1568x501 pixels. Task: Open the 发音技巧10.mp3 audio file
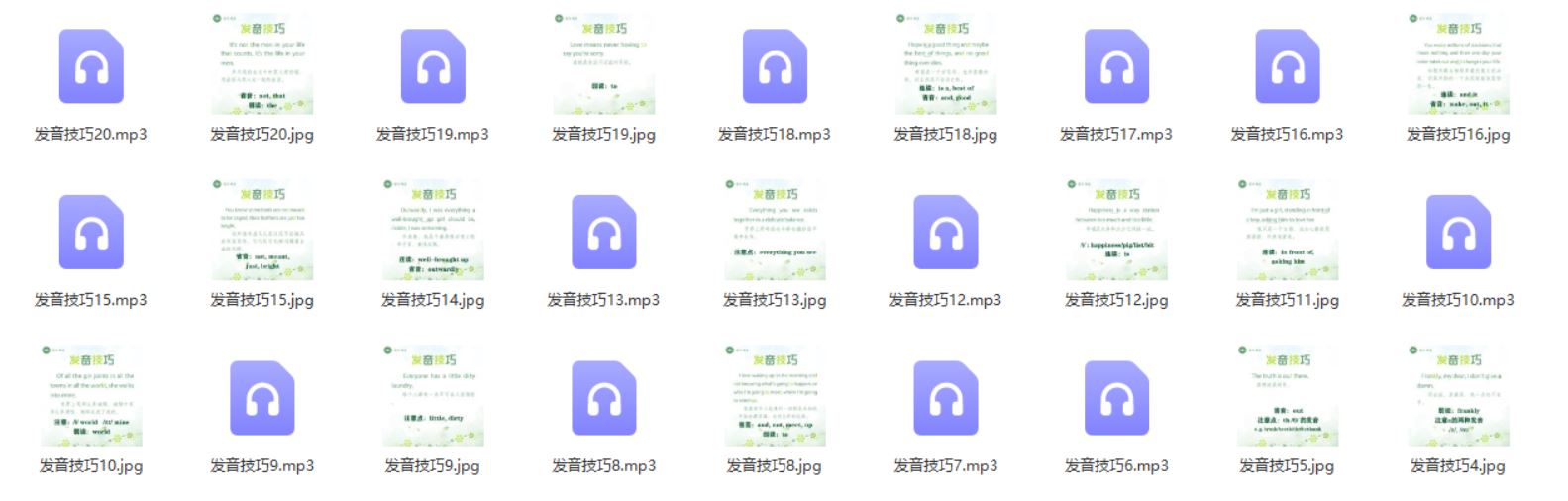point(1458,233)
